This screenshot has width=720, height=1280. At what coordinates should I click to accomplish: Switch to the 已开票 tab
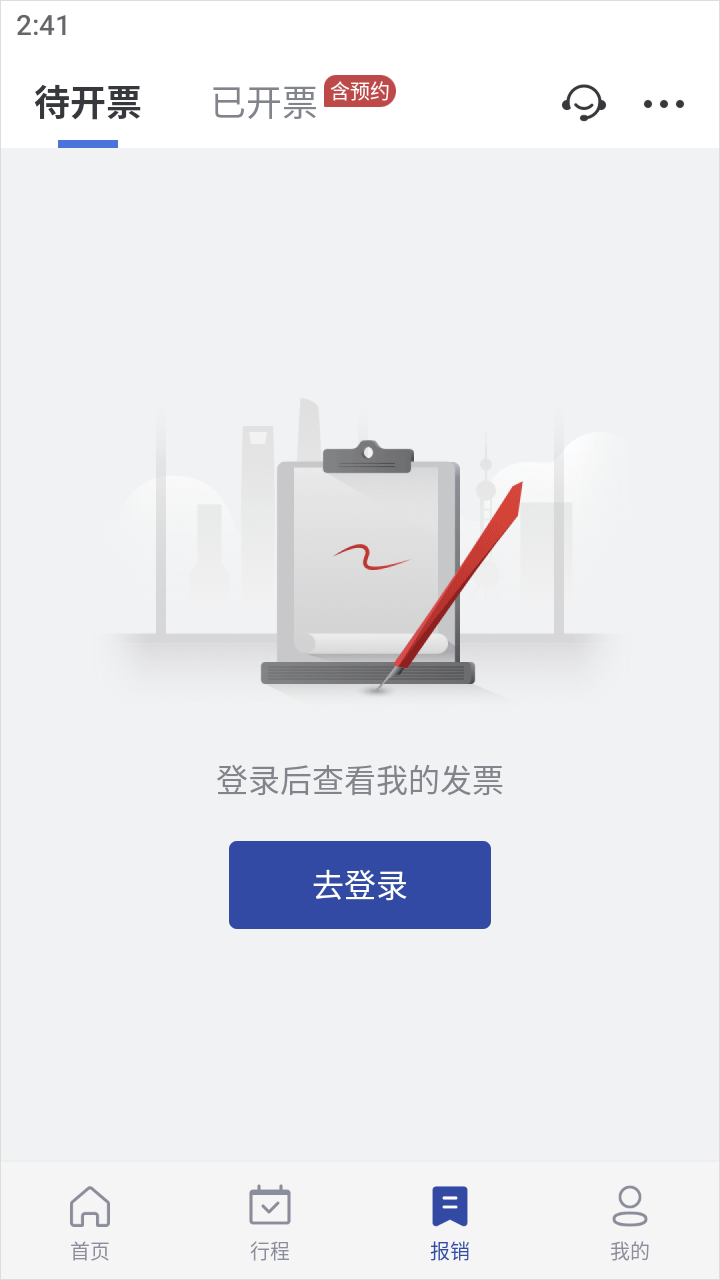pos(265,103)
